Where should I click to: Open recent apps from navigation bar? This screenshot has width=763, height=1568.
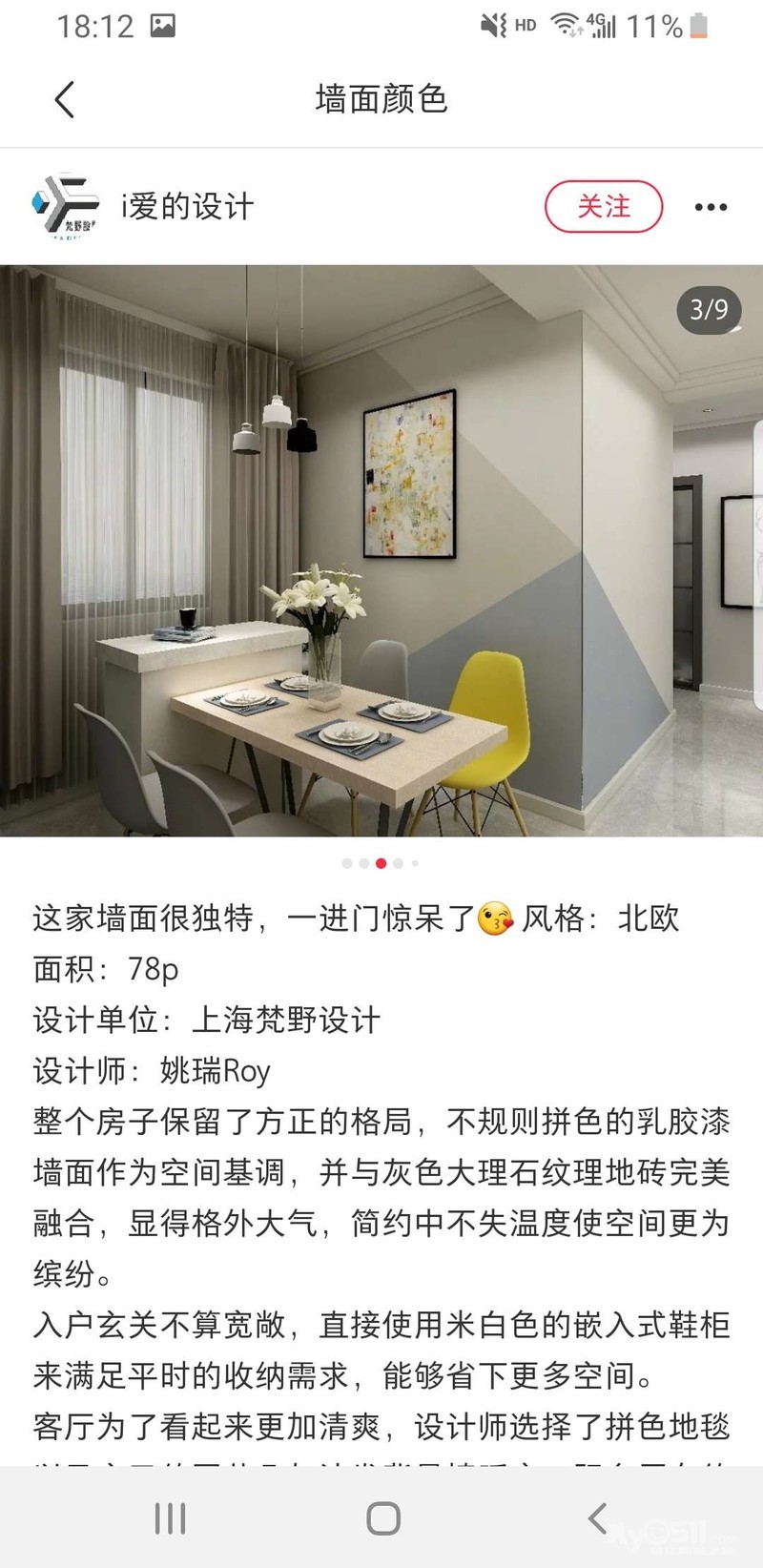coord(170,1517)
